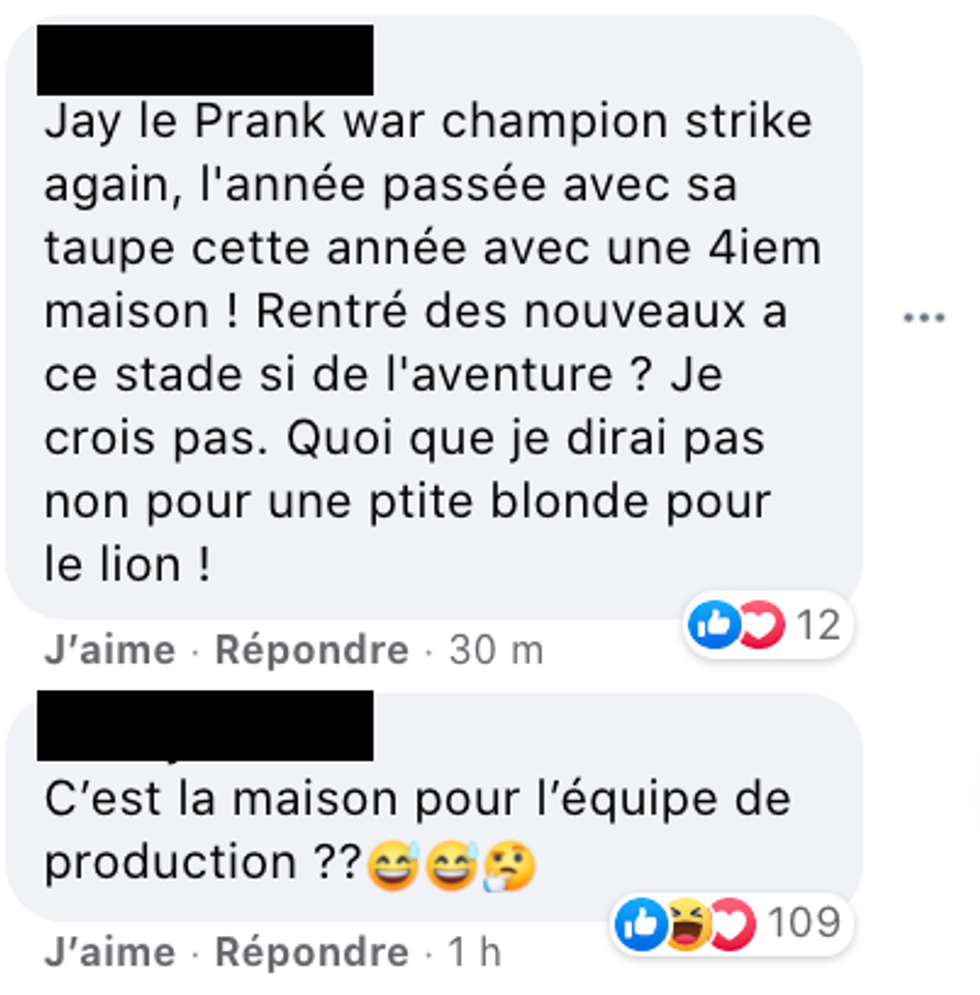Image resolution: width=980 pixels, height=995 pixels.
Task: Like the comment about Jay the Prank war champion
Action: click(109, 651)
